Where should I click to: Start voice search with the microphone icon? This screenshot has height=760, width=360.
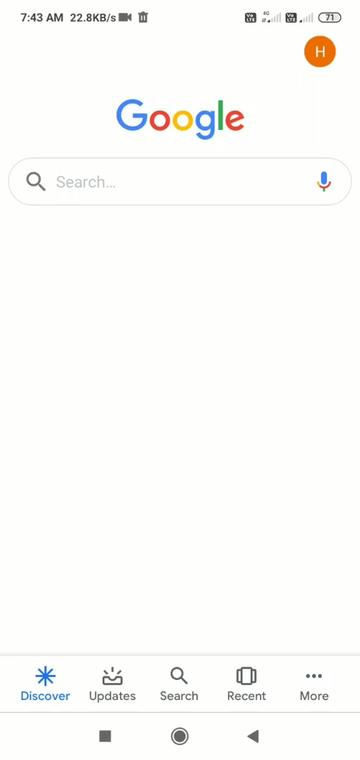click(x=324, y=182)
